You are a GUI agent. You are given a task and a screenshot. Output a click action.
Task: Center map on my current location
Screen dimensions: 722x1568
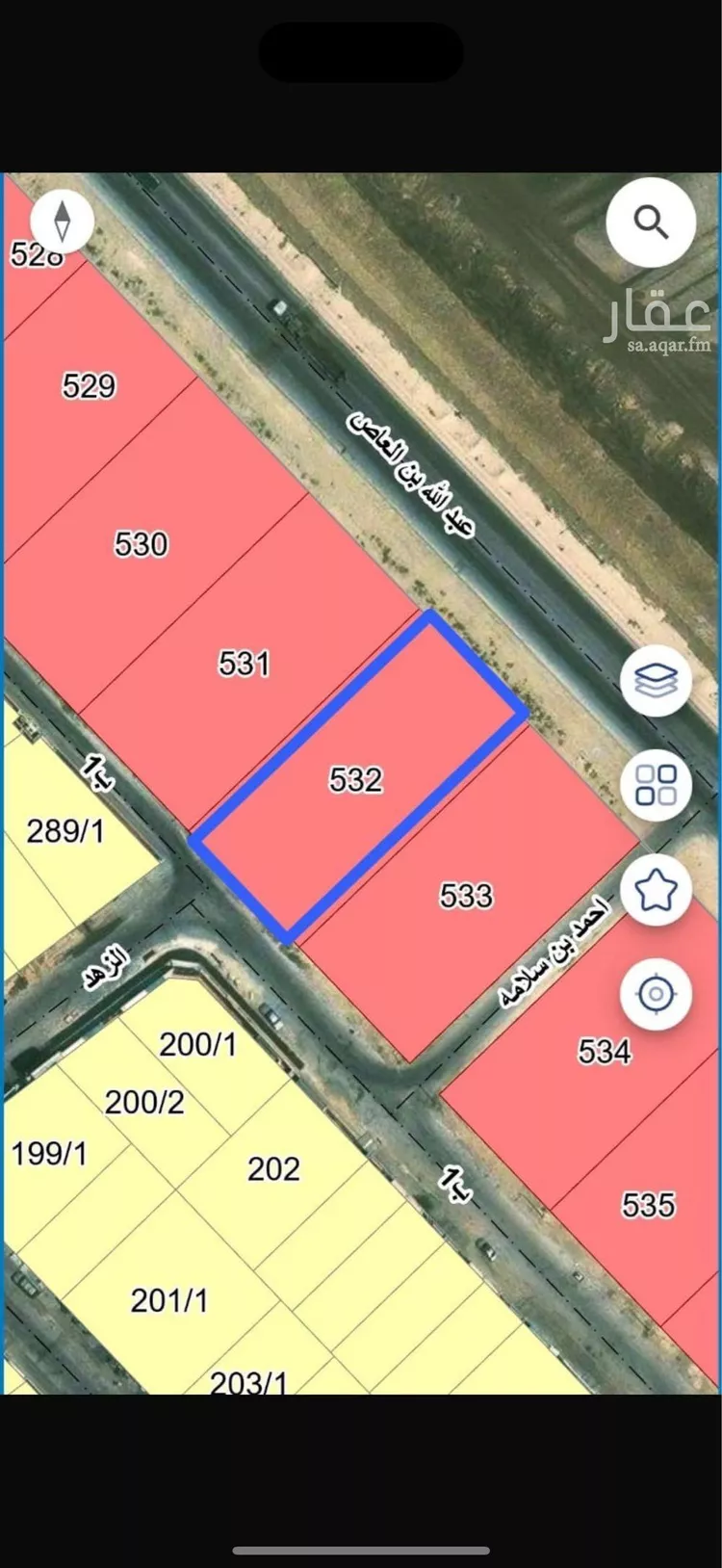pos(656,993)
